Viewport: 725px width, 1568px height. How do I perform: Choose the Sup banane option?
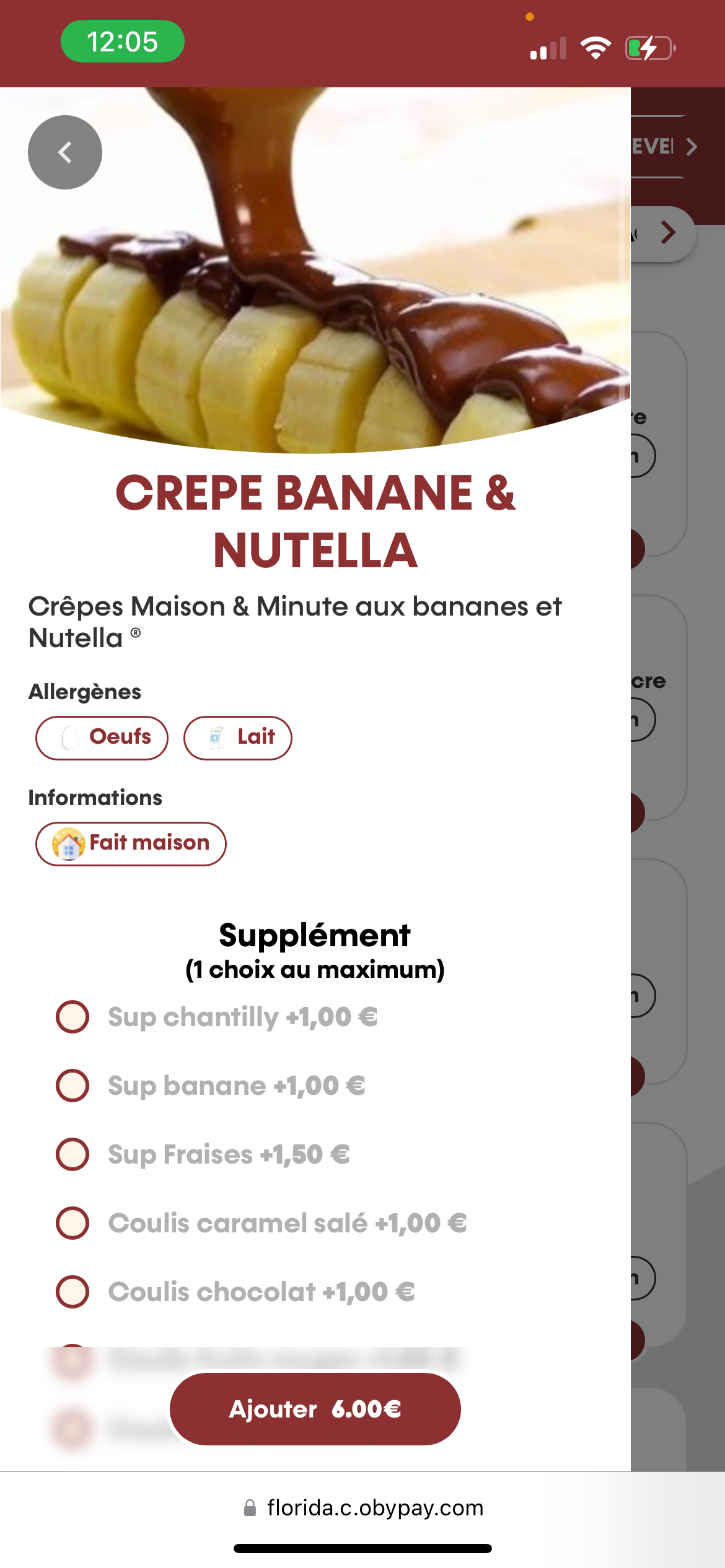coord(72,1086)
